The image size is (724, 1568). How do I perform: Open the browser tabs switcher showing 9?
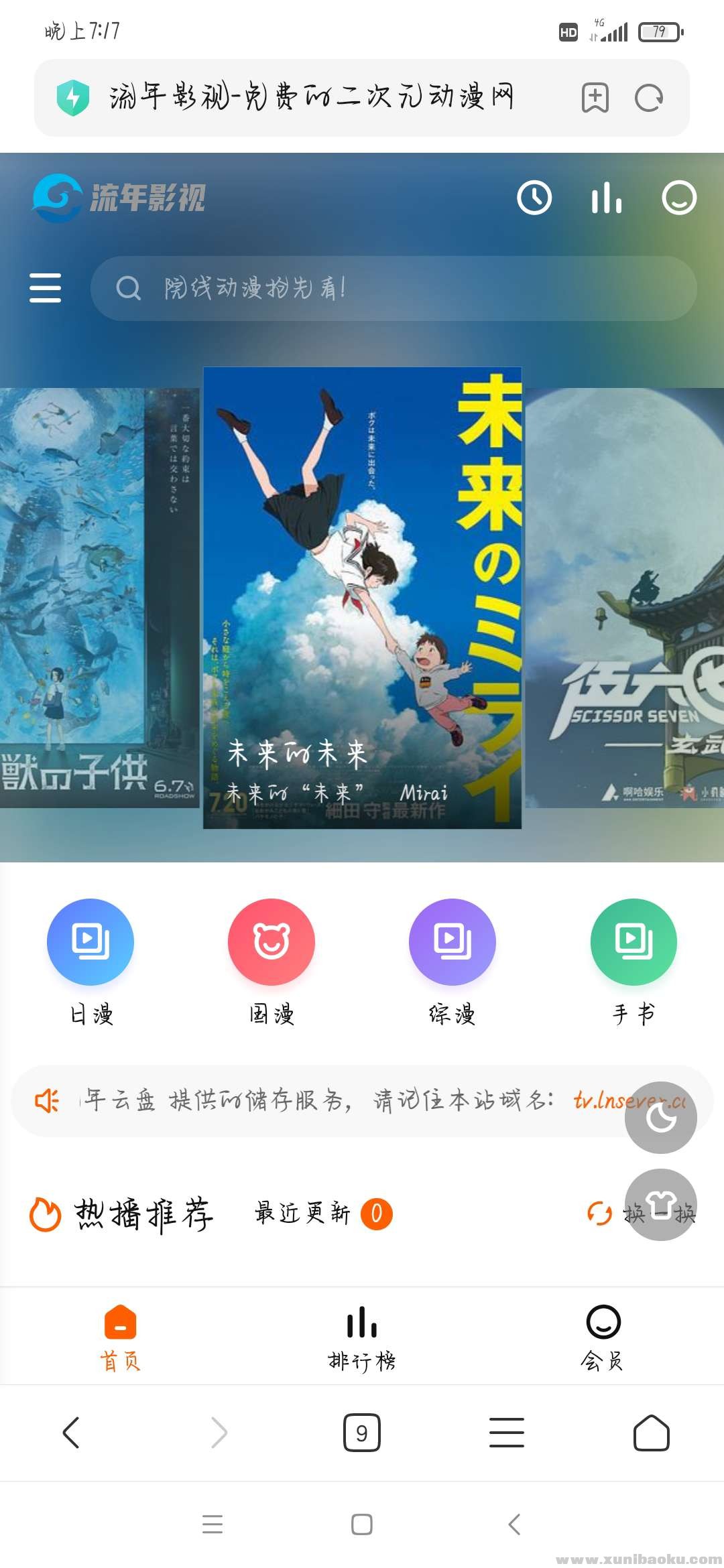[362, 1433]
